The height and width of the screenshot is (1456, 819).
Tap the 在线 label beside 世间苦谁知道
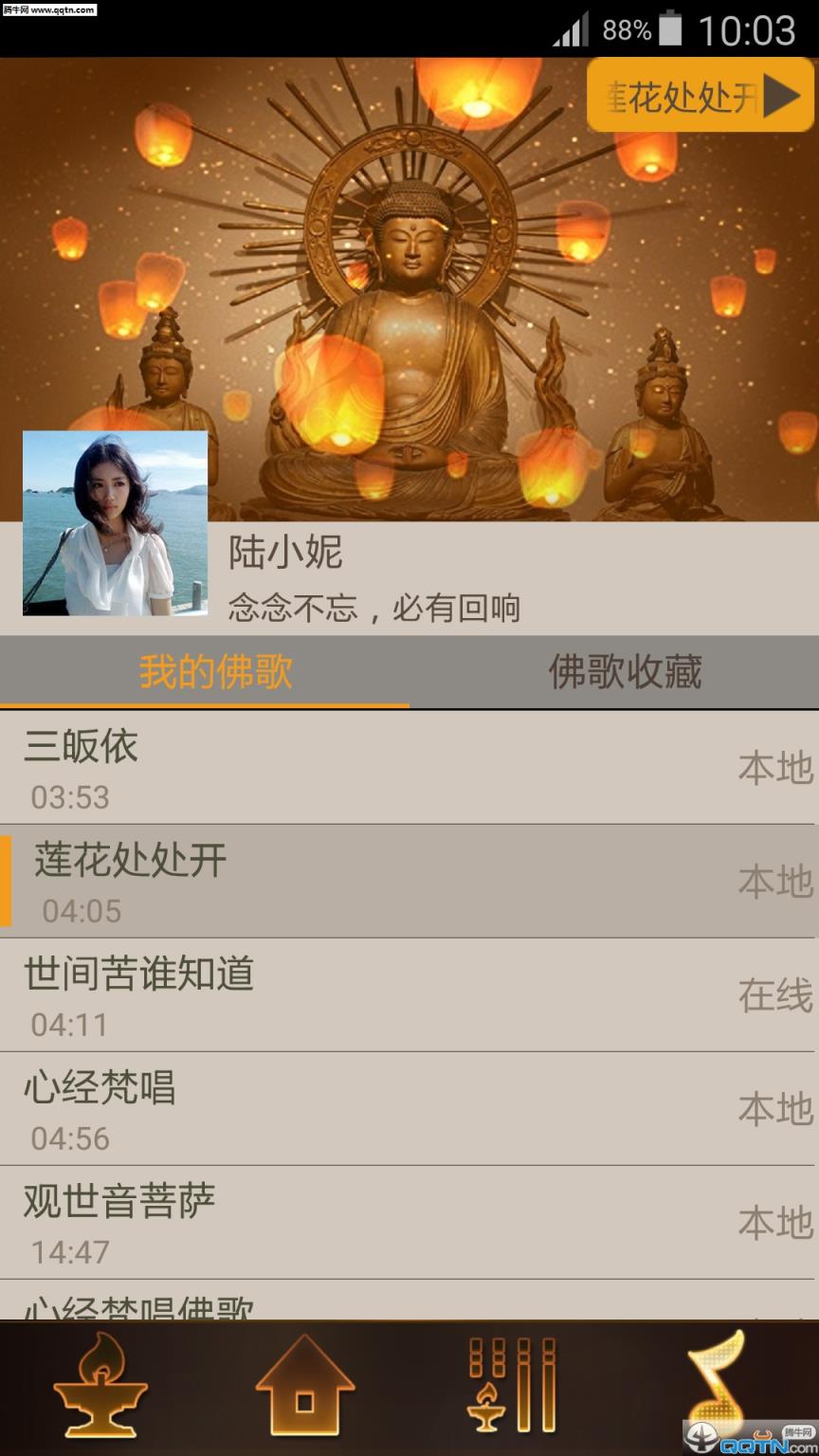(773, 995)
